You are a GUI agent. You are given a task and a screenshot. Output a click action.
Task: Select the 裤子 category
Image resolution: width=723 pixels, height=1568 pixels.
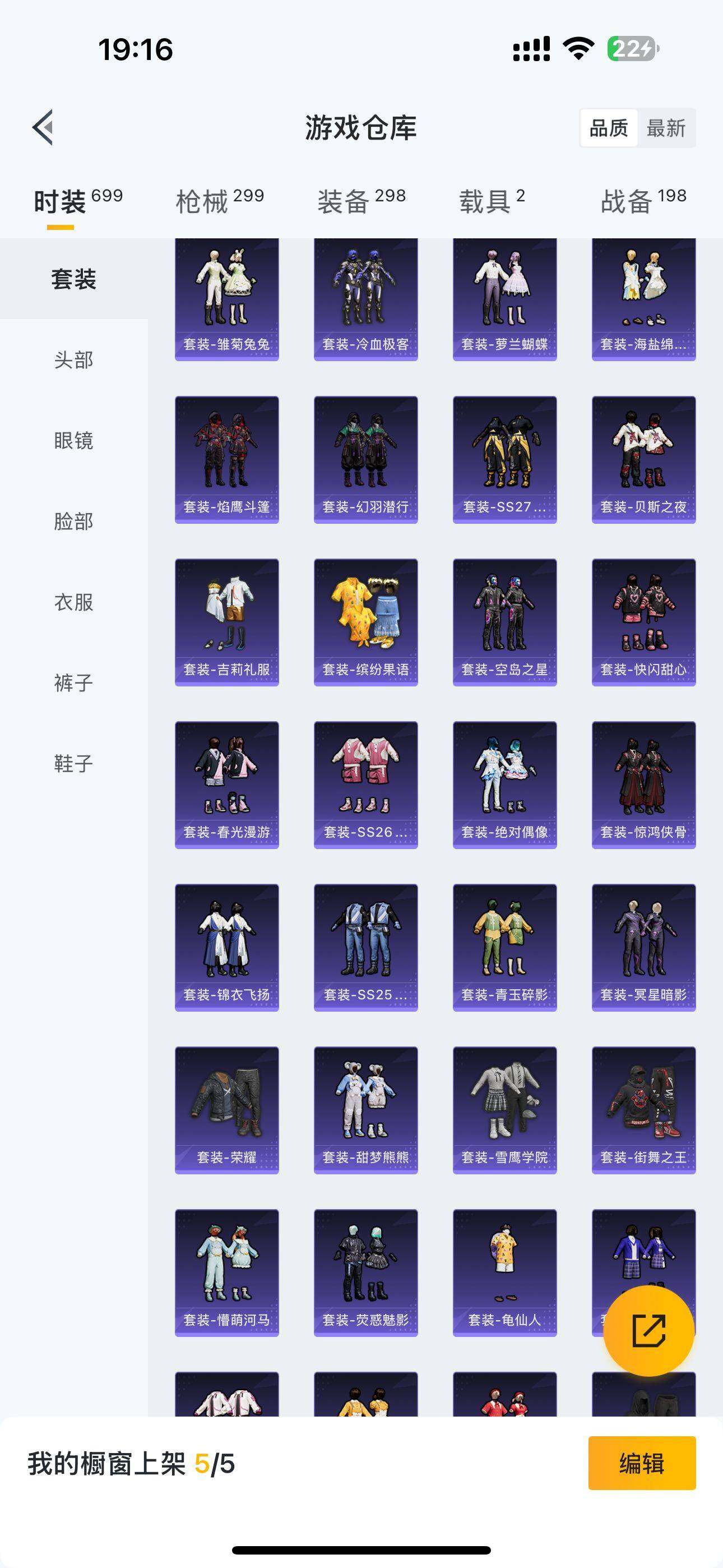point(73,683)
